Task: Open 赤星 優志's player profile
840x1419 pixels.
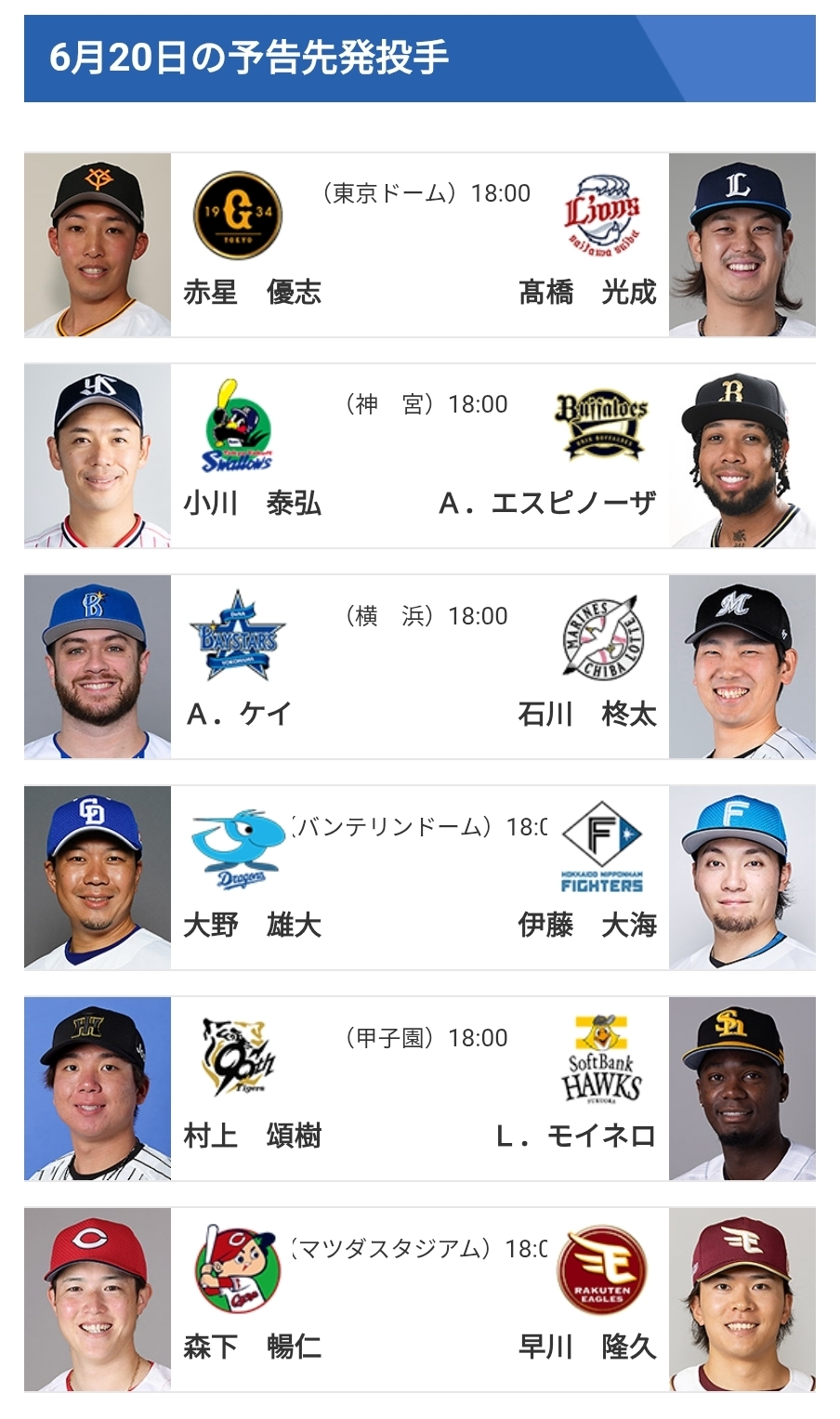Action: pos(252,293)
